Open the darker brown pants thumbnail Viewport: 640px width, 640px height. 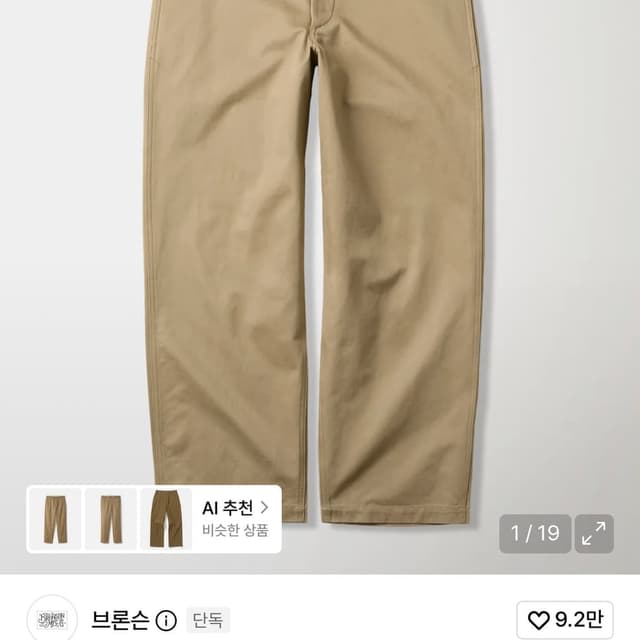(x=167, y=519)
